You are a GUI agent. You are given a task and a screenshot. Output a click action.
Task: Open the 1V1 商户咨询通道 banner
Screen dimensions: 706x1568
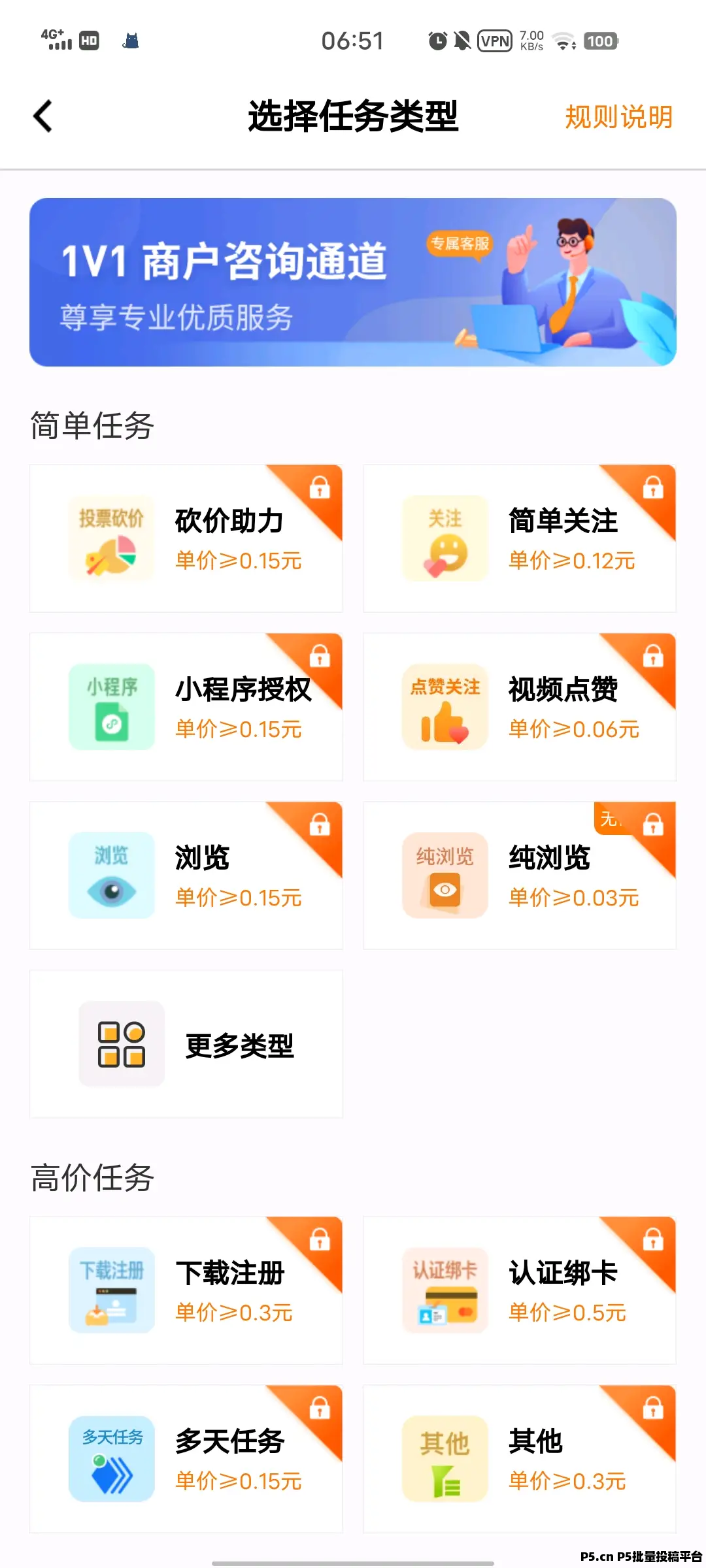(x=353, y=282)
